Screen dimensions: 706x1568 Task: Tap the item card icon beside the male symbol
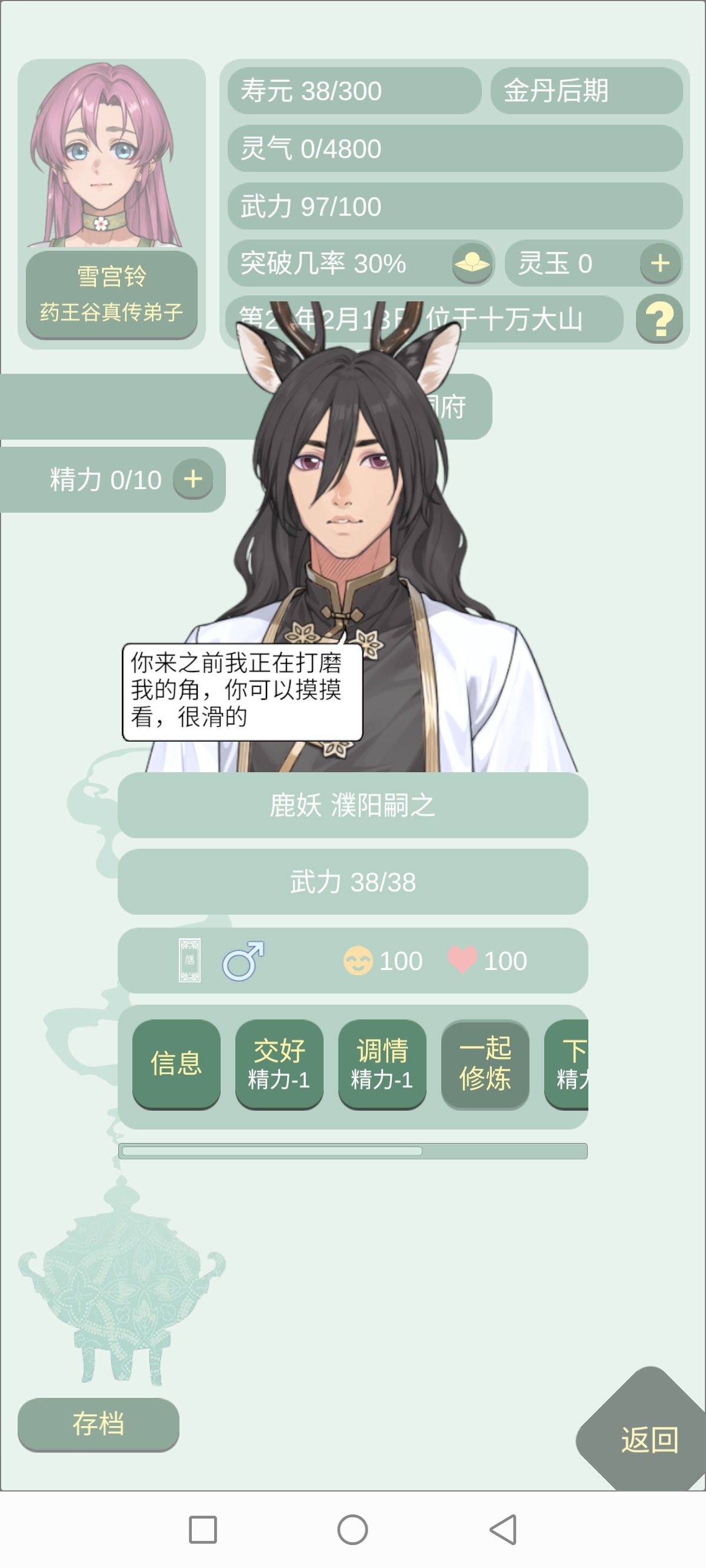189,960
